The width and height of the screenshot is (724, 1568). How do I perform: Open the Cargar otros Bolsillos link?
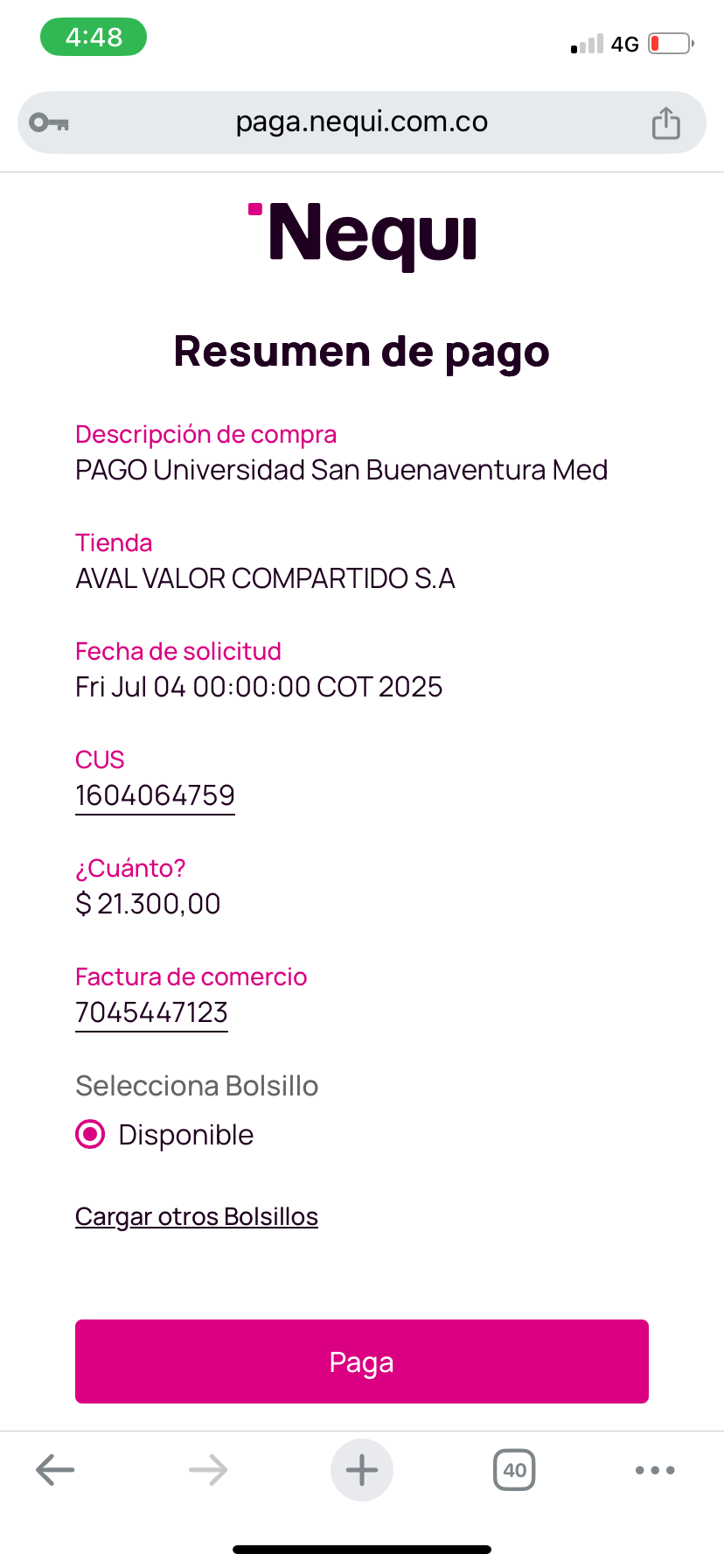pyautogui.click(x=197, y=1216)
